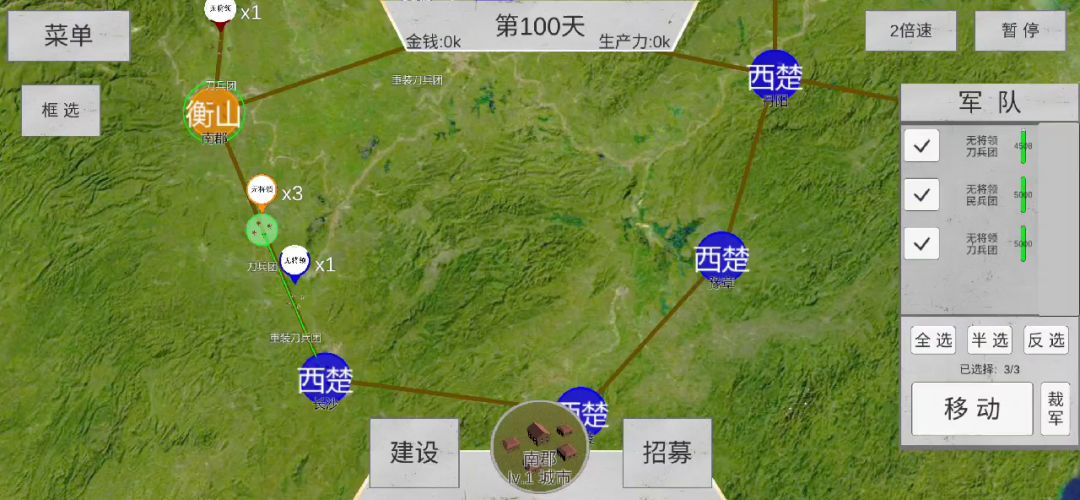Screen dimensions: 1080x500
Task: Tap the 移动 move button
Action: click(971, 409)
